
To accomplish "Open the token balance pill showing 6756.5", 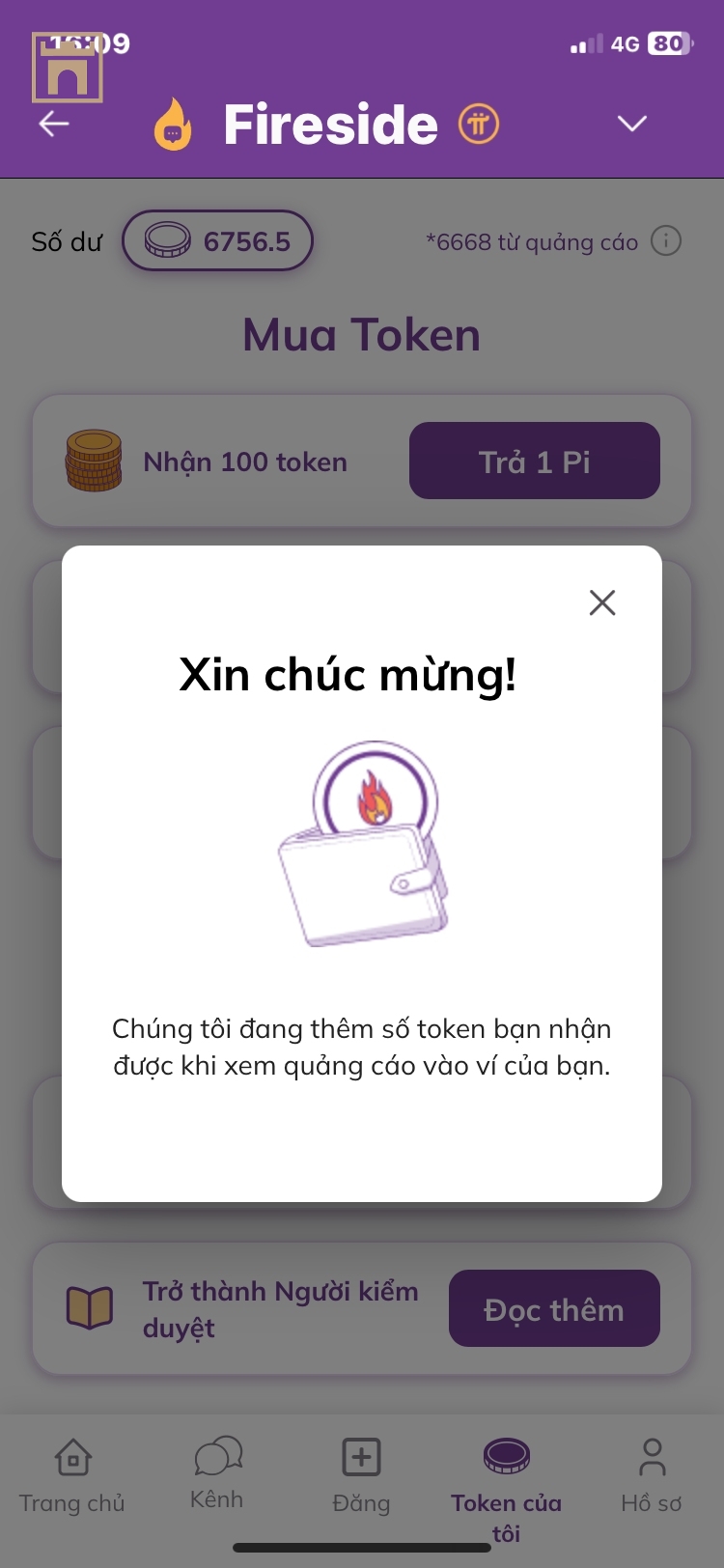I will pos(217,241).
